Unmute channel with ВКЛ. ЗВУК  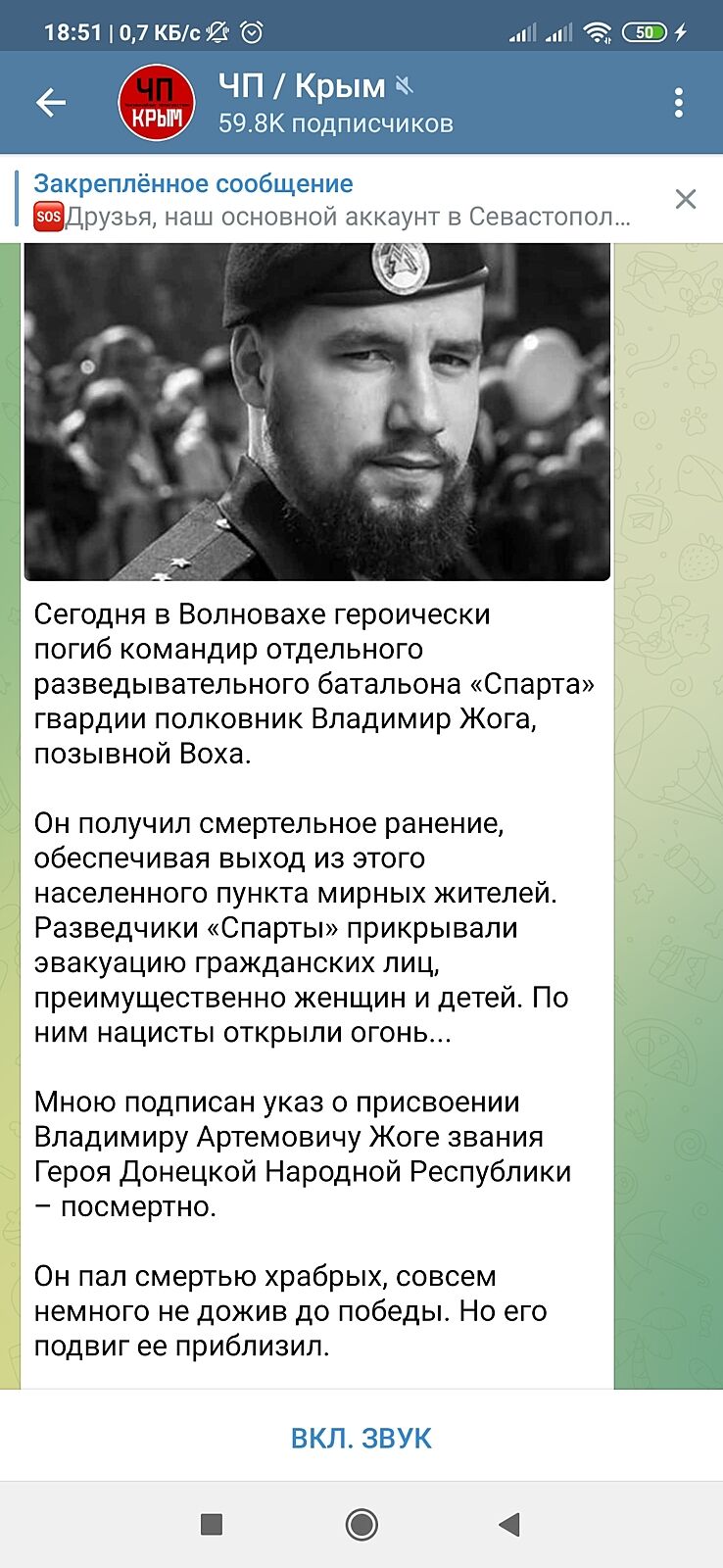(x=361, y=1438)
